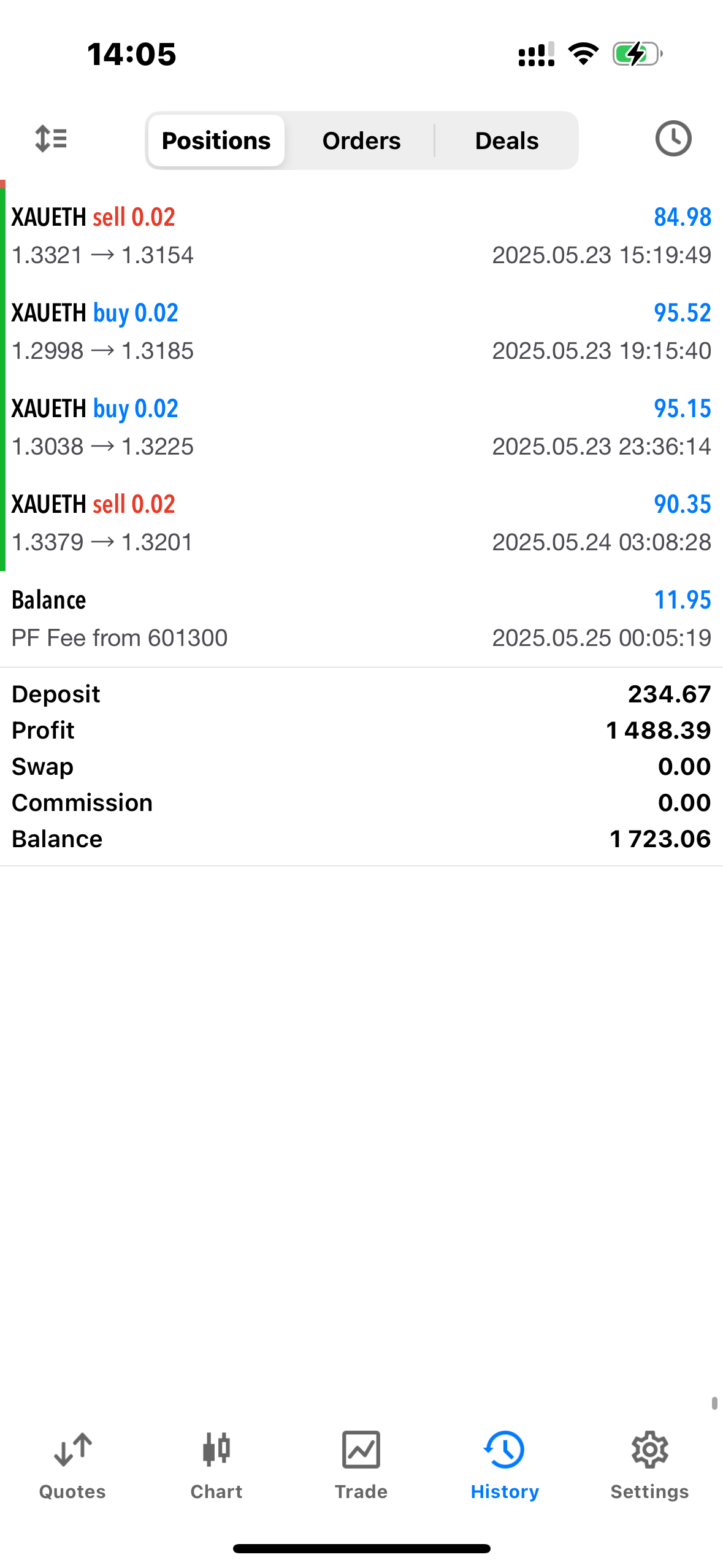Screen dimensions: 723x1568
Task: Switch to the Deals segment
Action: [x=507, y=140]
